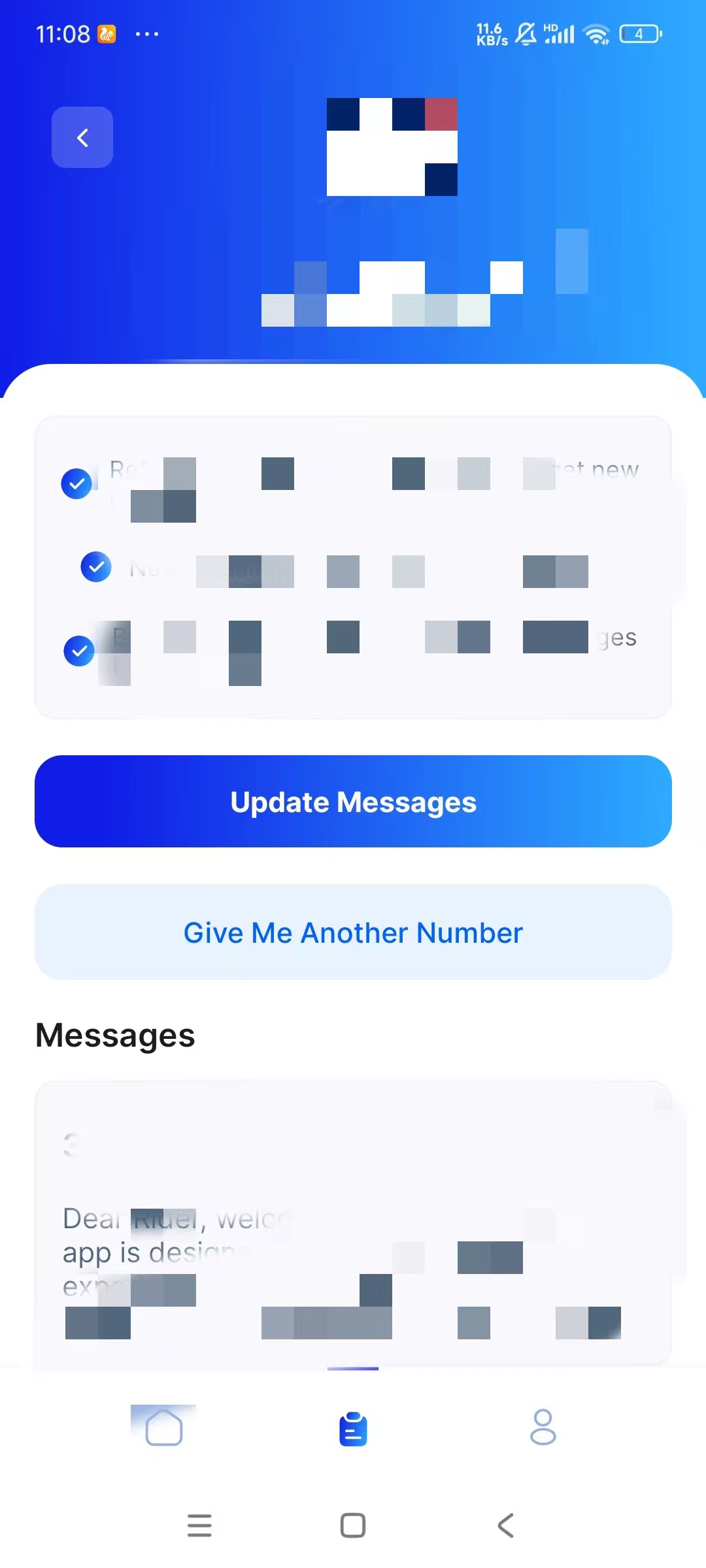
Task: Tap the back arrow button
Action: point(82,137)
